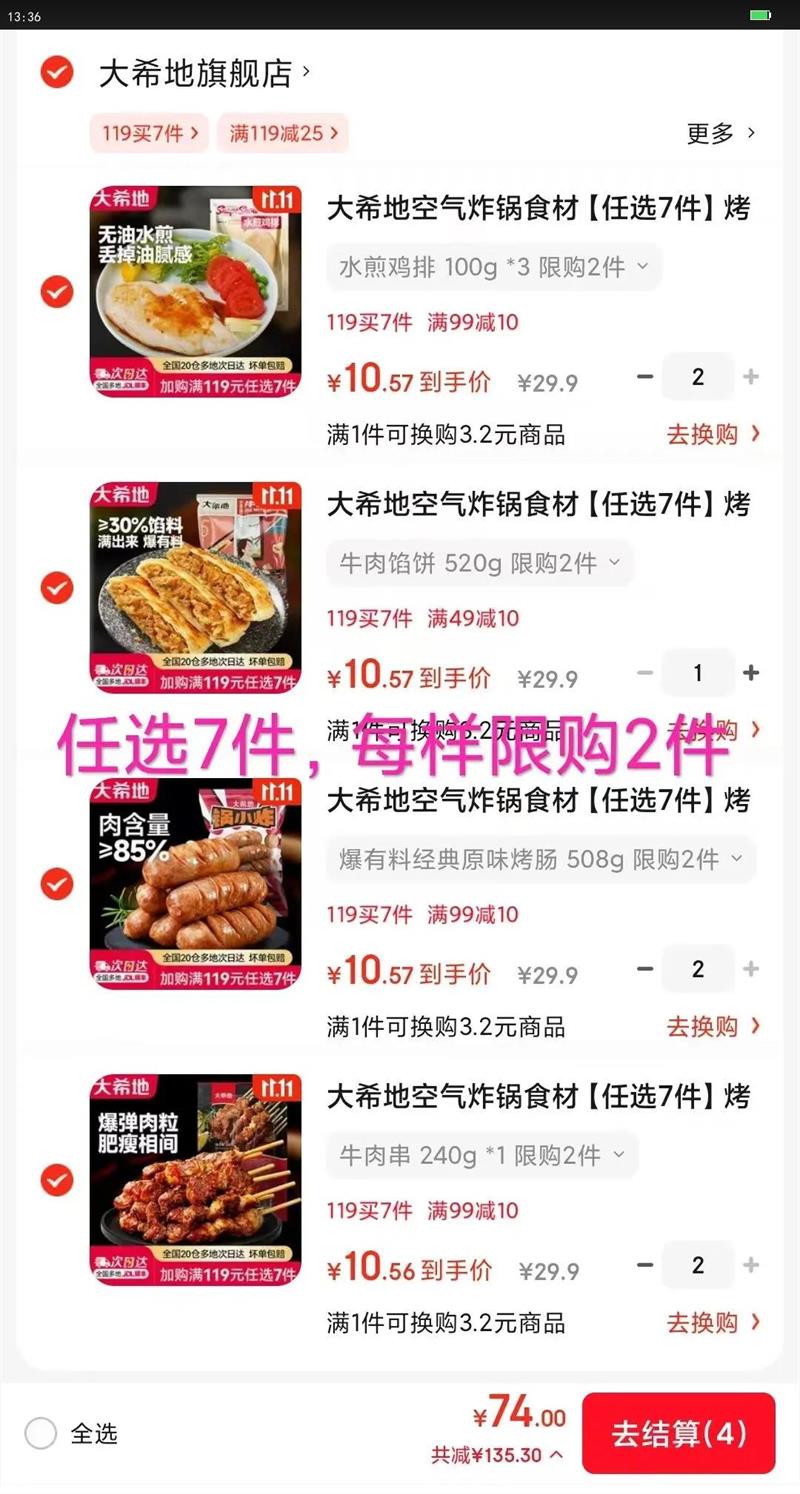Enable the 全选 select-all option

(x=41, y=1433)
